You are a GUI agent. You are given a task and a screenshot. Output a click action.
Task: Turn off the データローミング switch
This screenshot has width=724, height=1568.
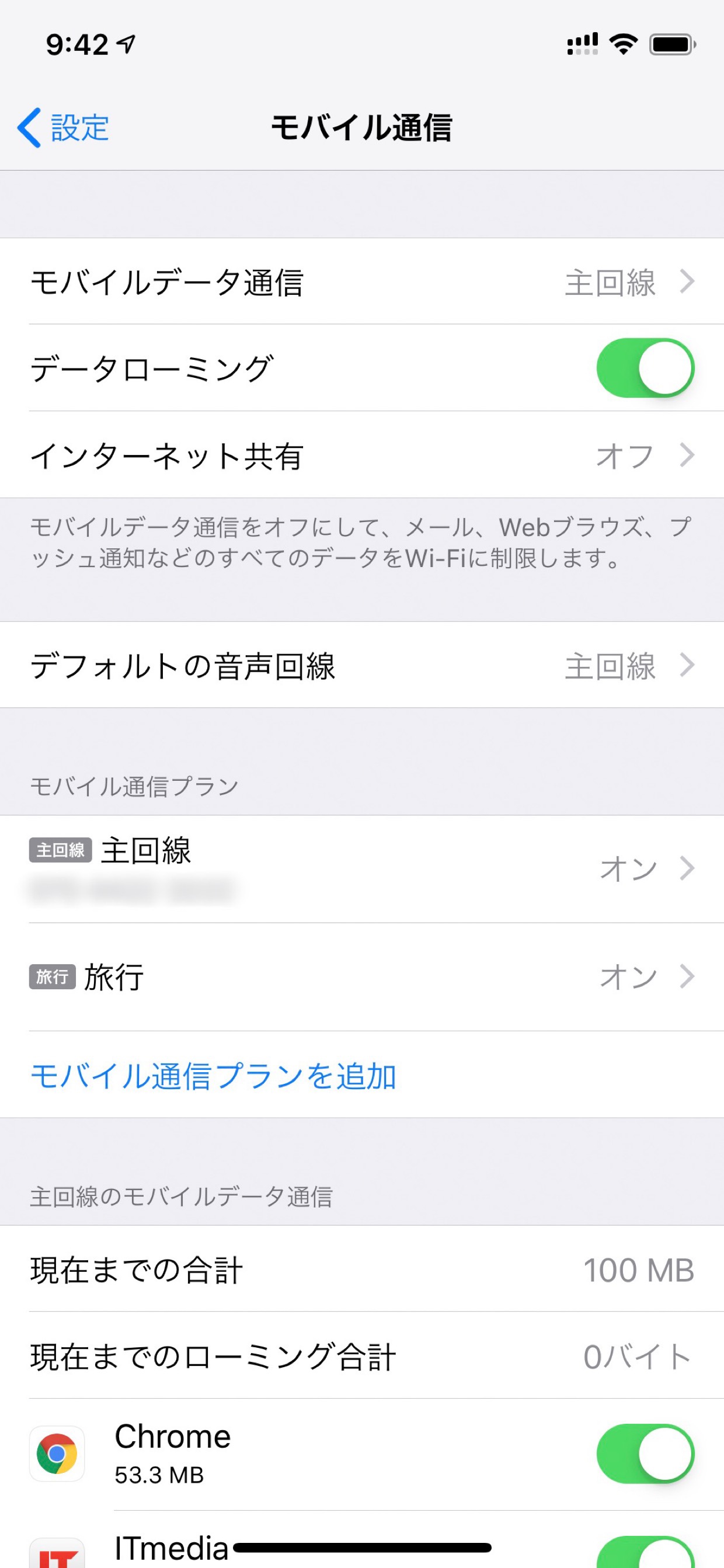point(645,368)
